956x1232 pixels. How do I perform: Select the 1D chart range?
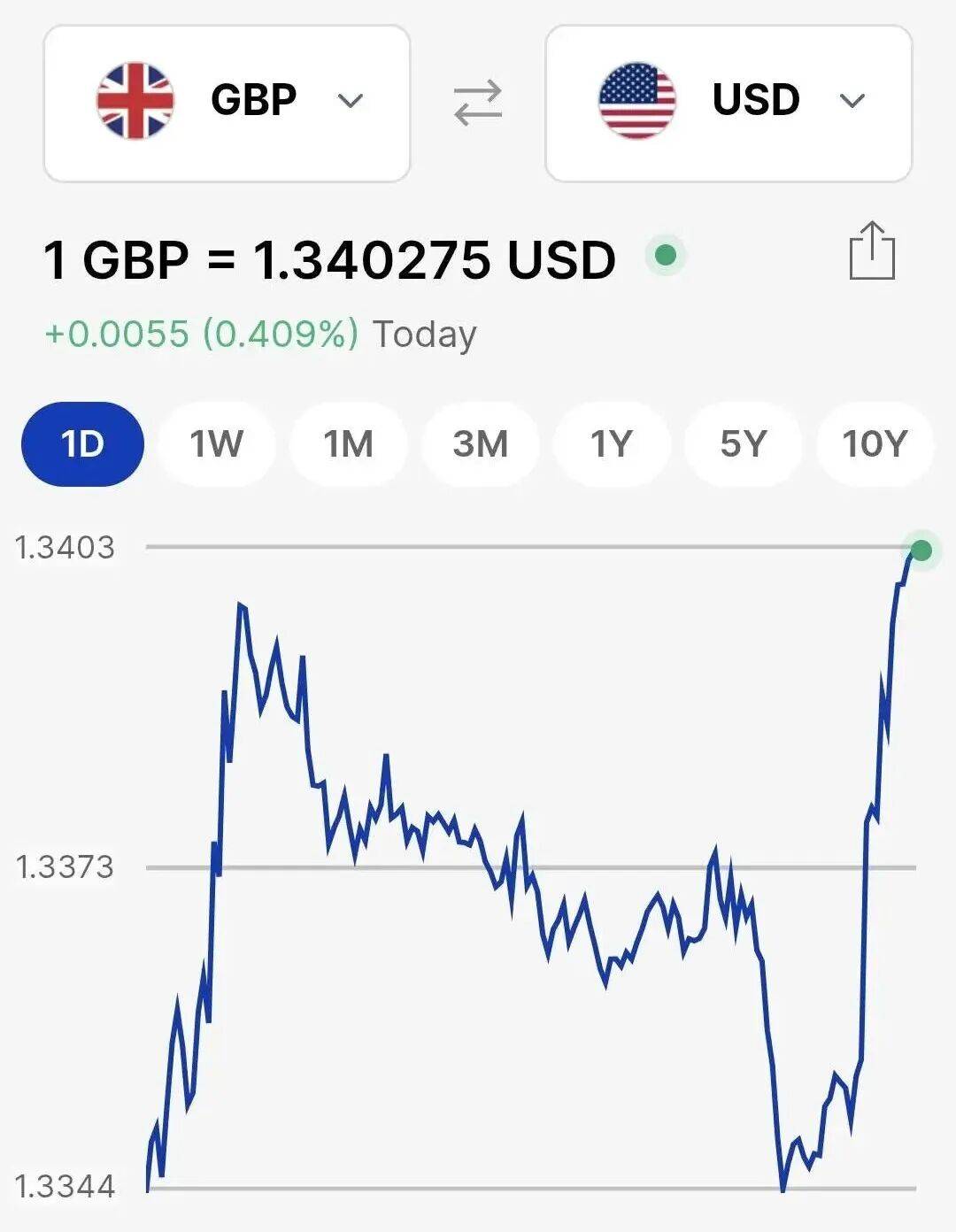(x=82, y=443)
